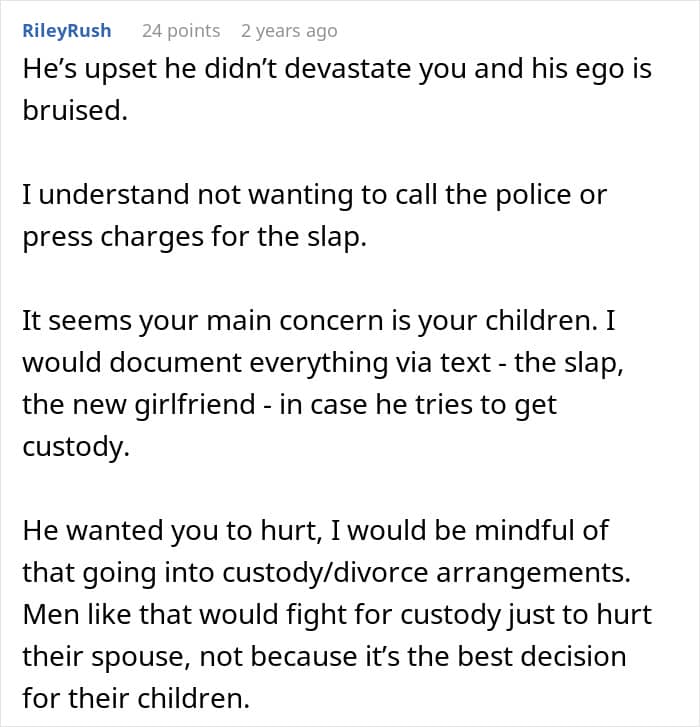Open RileyRush's user profile

coord(67,31)
